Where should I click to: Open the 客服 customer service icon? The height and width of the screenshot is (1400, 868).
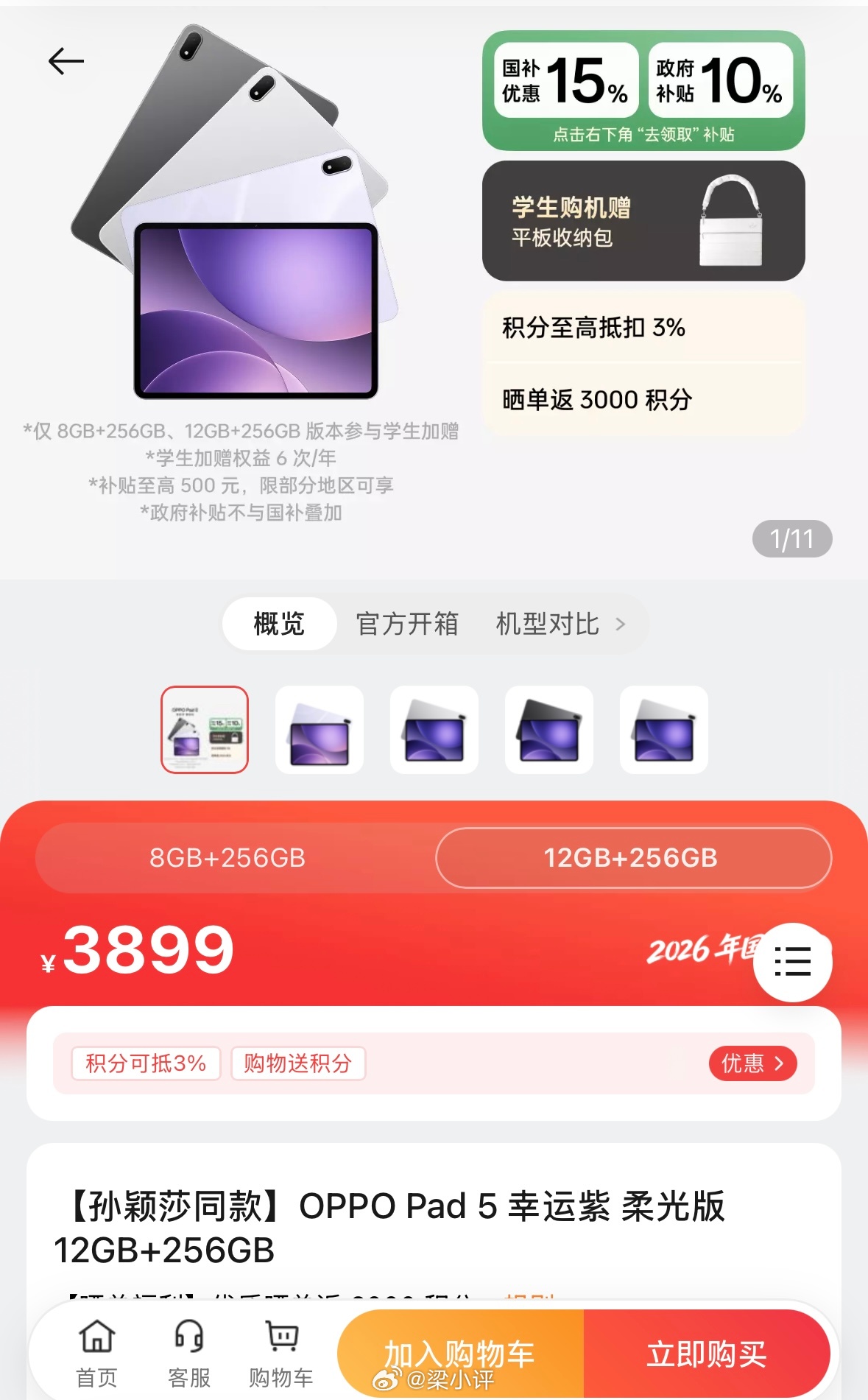pyautogui.click(x=190, y=1352)
